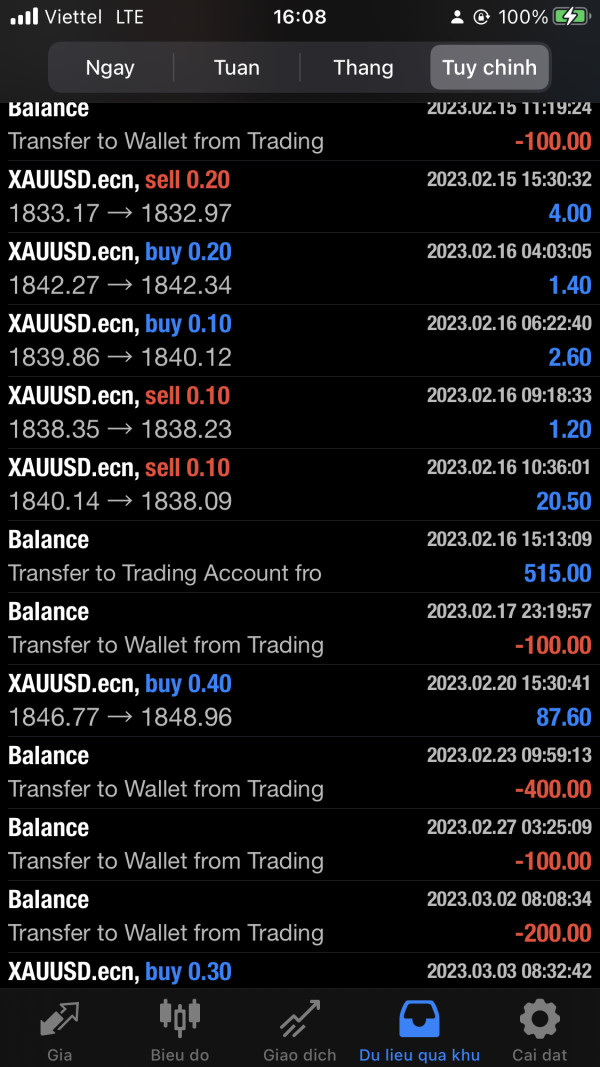Switch to the Ngay period filter
This screenshot has width=600, height=1067.
coord(110,67)
